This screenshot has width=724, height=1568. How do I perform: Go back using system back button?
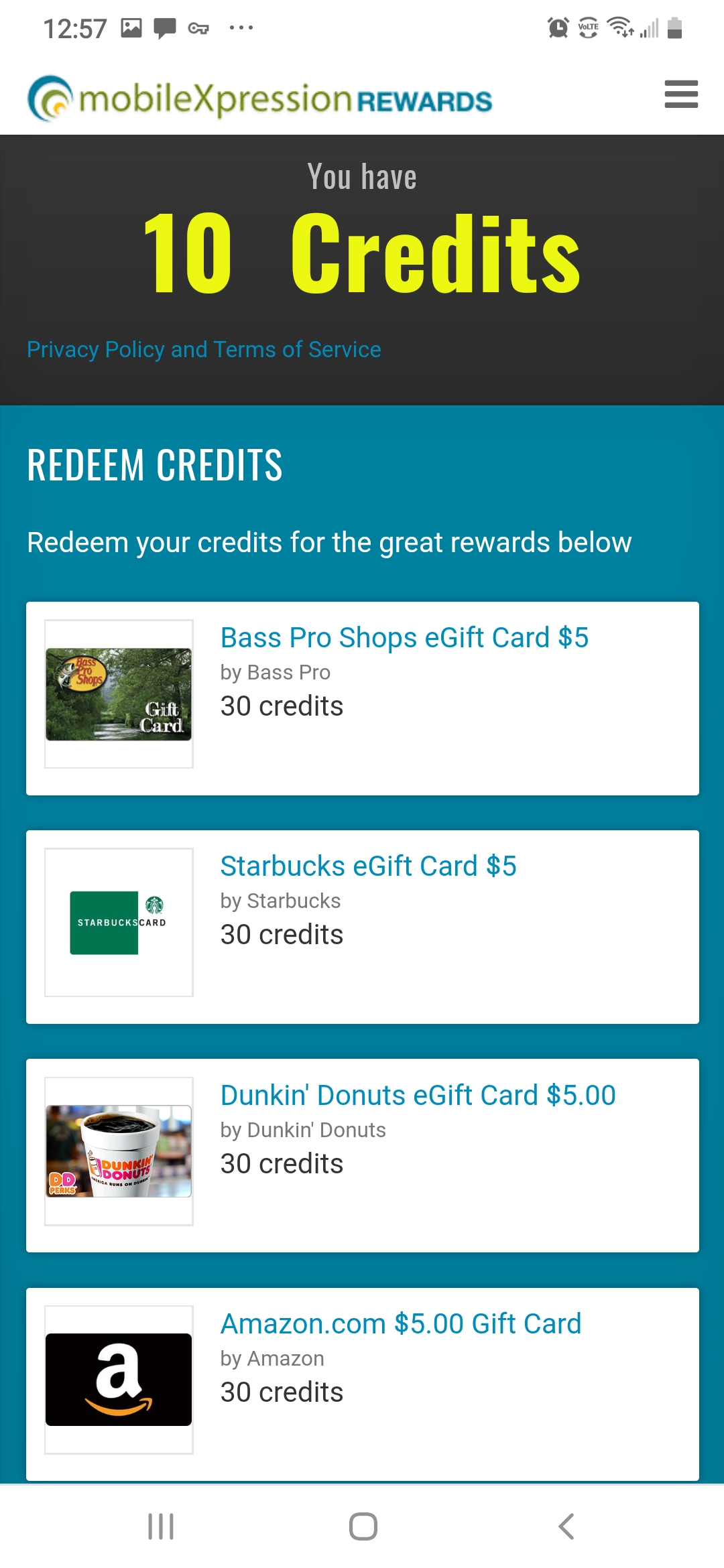566,1526
